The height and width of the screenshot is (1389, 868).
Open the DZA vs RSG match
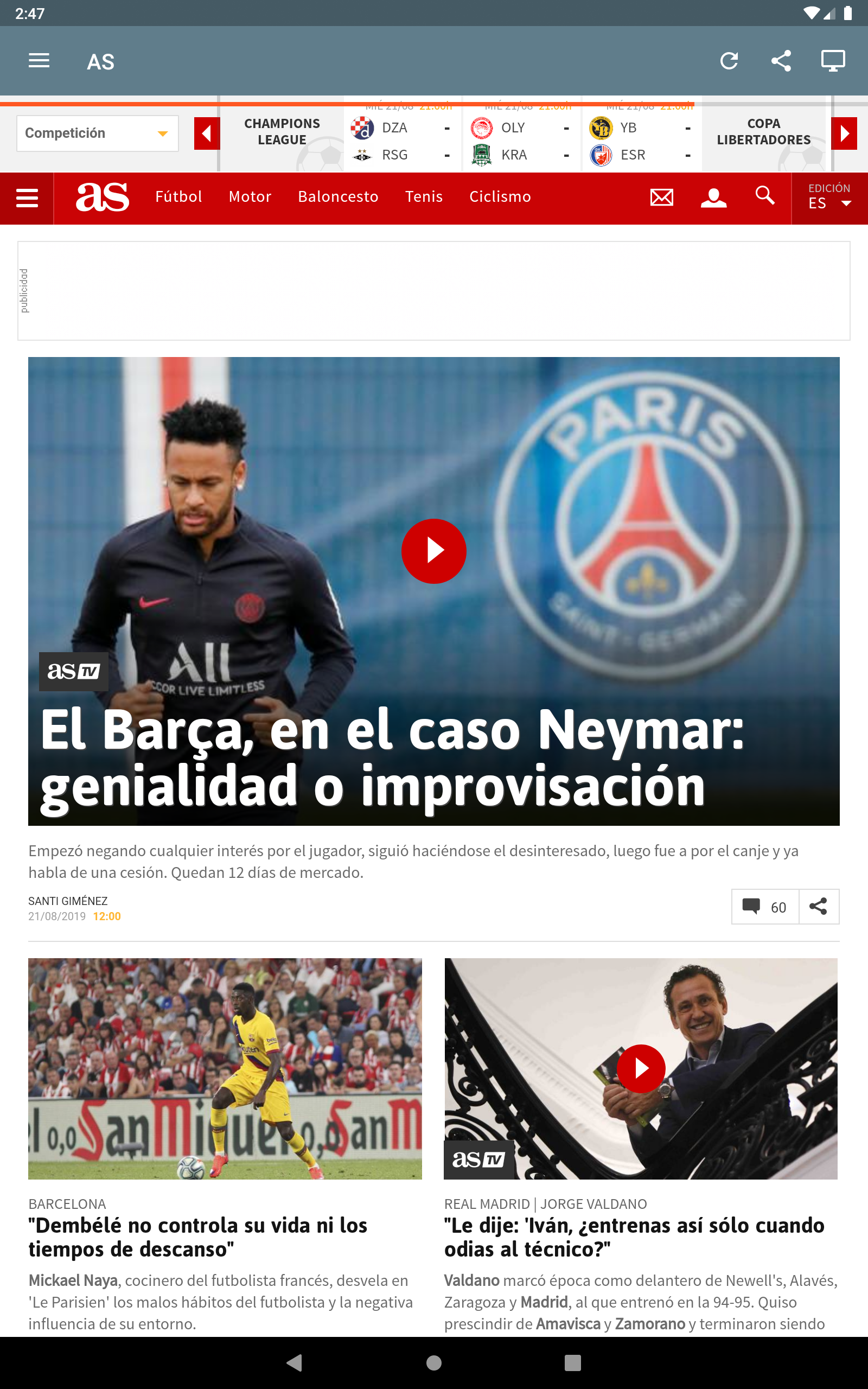(x=403, y=141)
